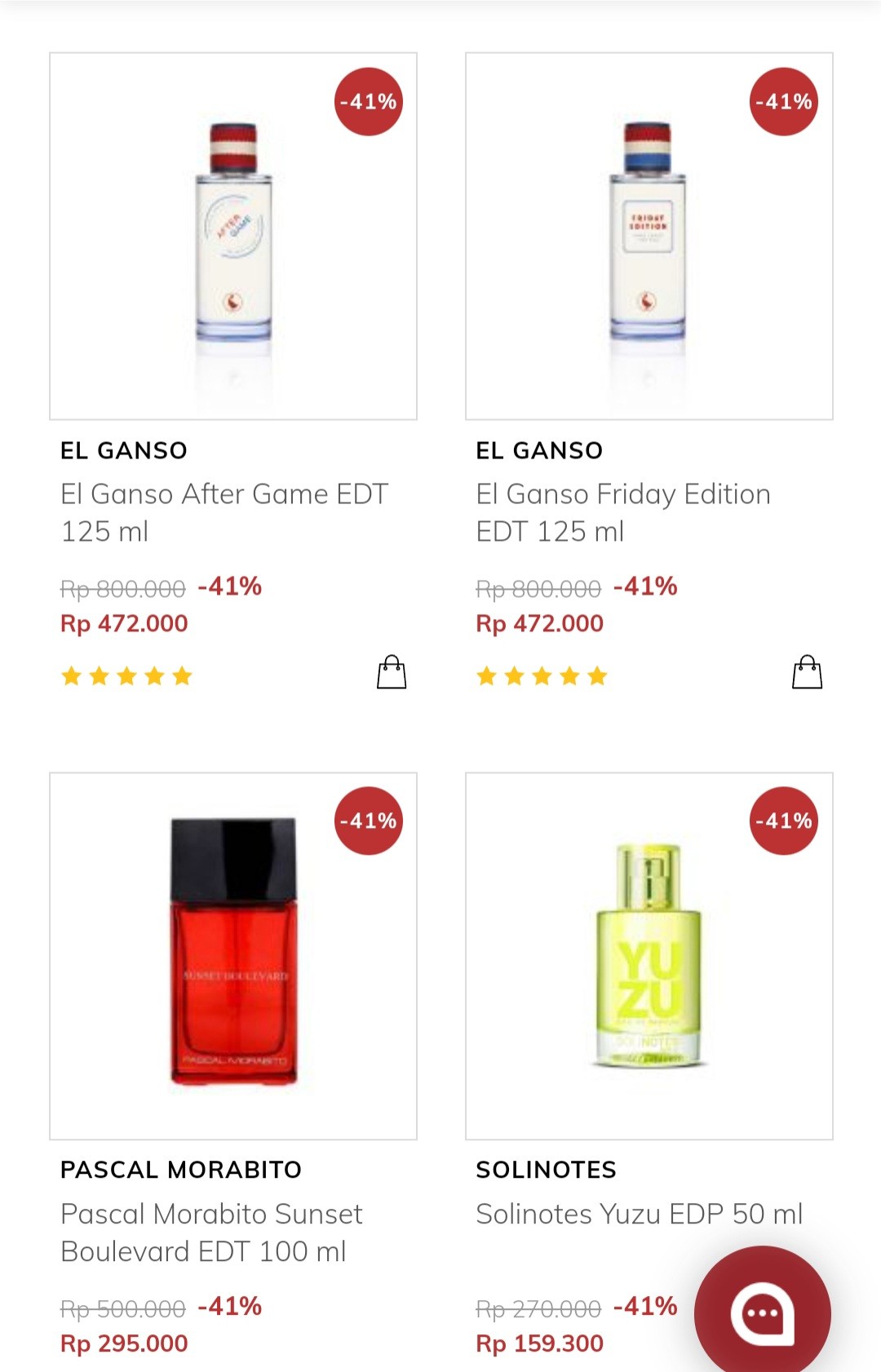Open the live chat bubble

click(762, 1313)
